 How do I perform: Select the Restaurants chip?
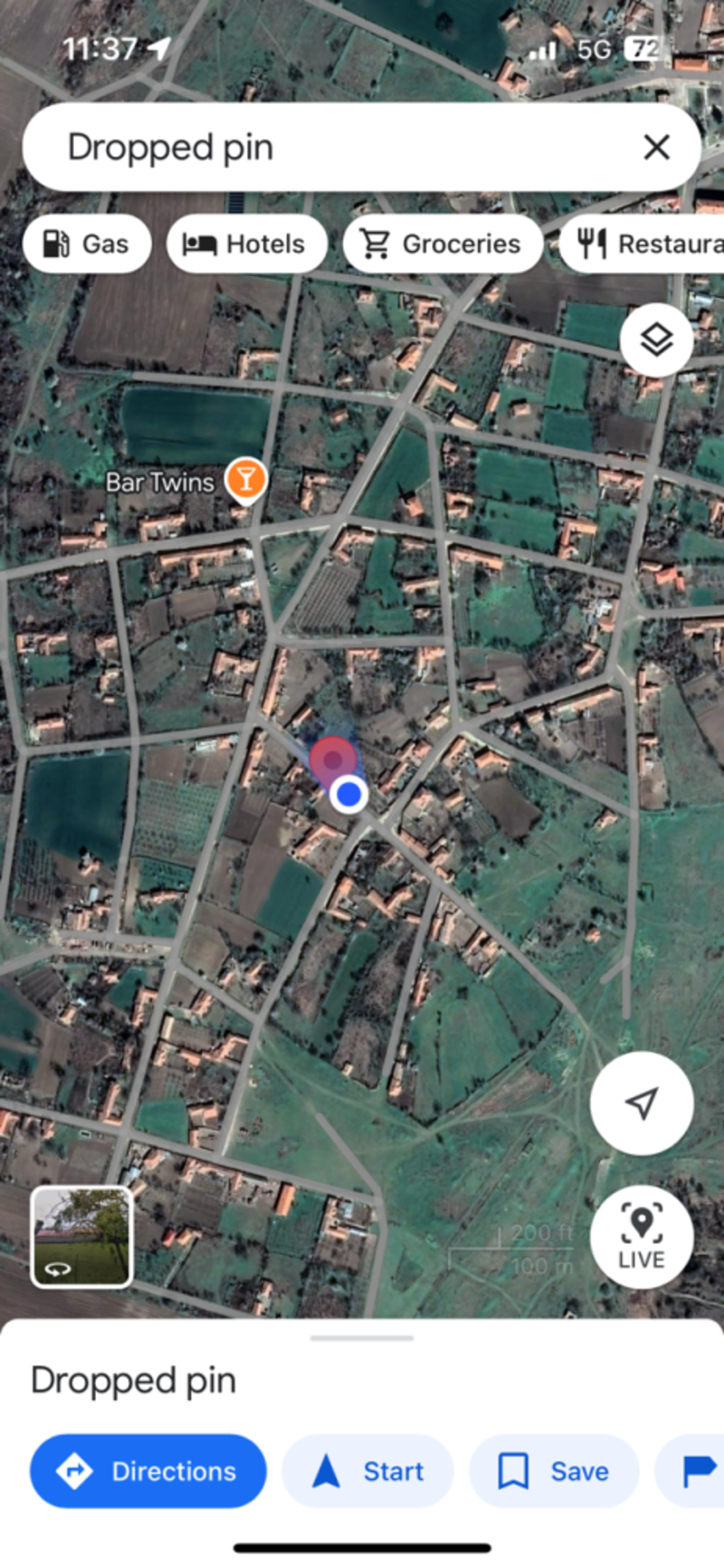643,244
